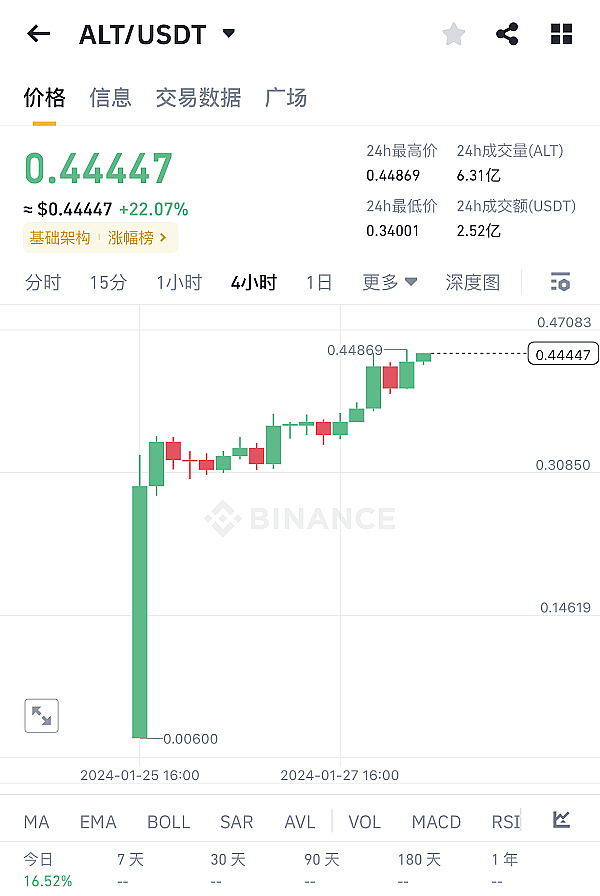Expand the chart to fullscreen
Image resolution: width=600 pixels, height=896 pixels.
coord(42,716)
